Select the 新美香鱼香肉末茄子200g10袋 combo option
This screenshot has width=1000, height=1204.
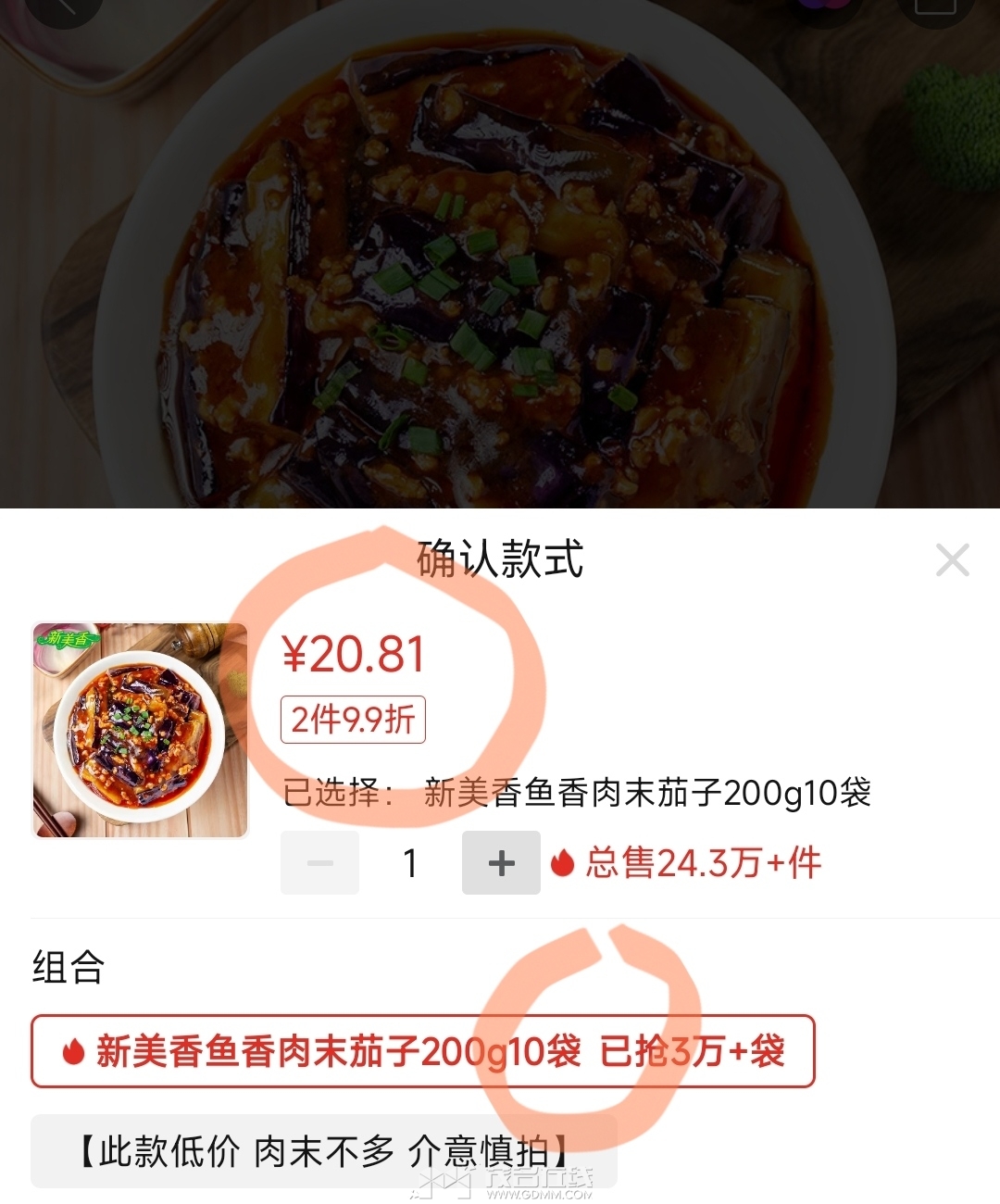tap(422, 1051)
